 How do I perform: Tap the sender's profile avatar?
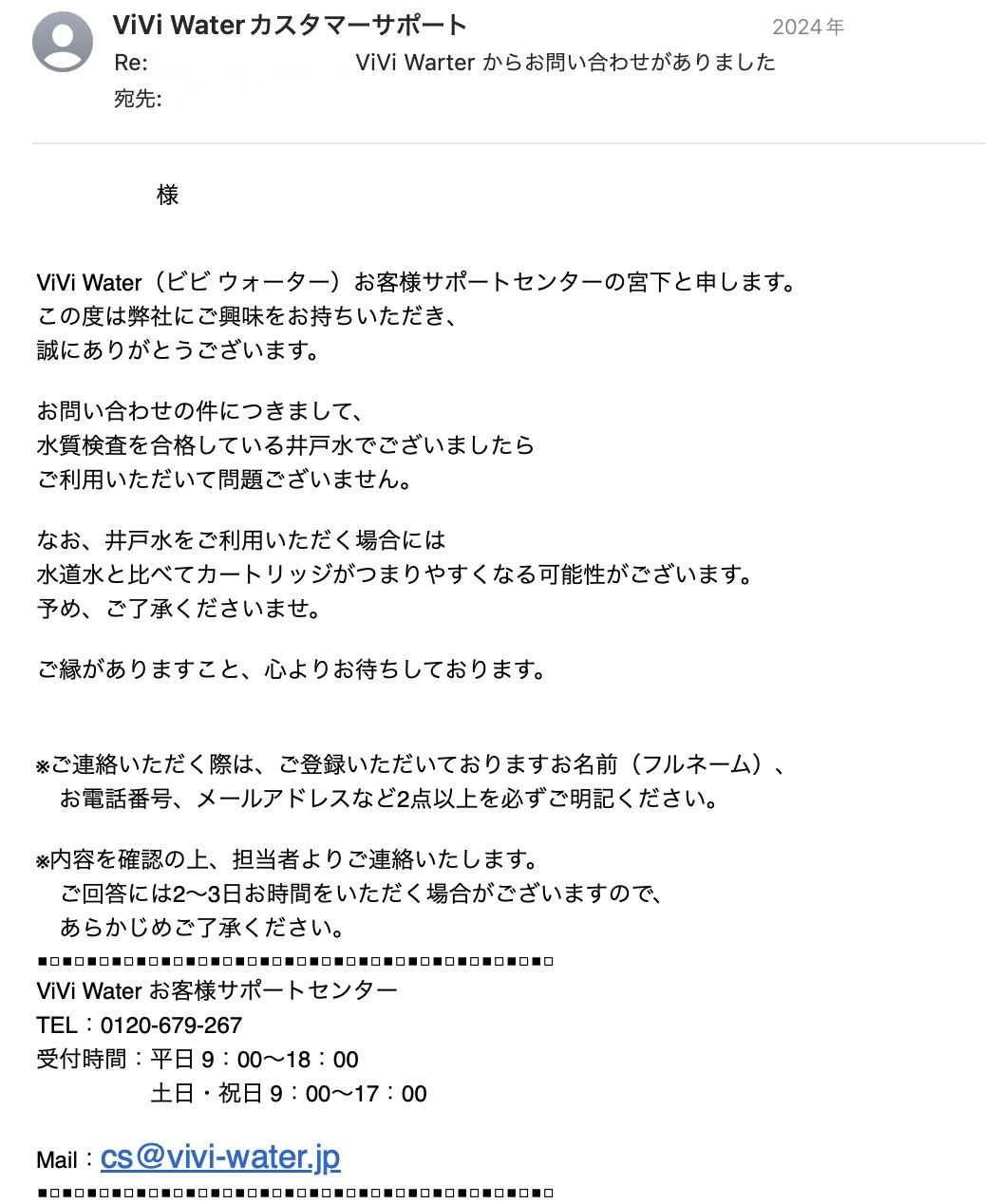coord(63,43)
